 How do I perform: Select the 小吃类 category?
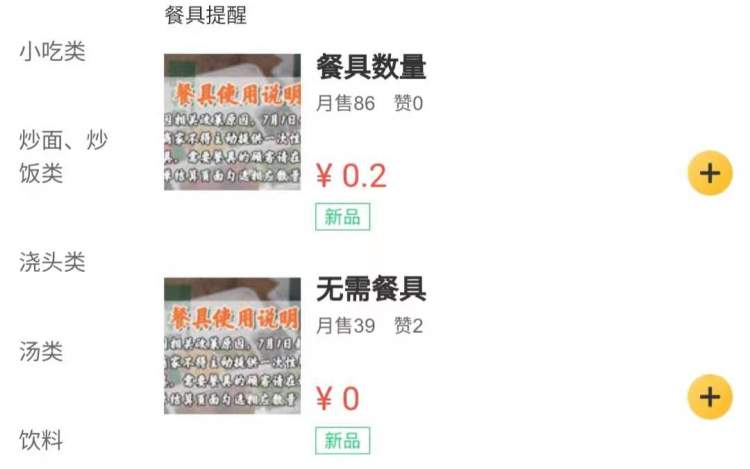(x=52, y=52)
